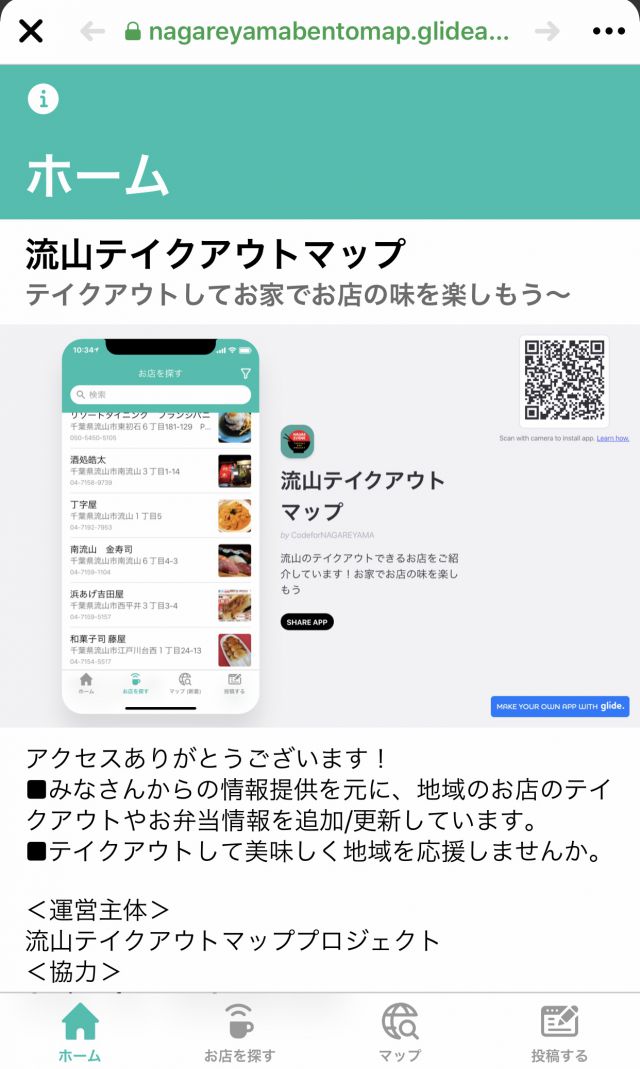Open the browser overflow menu
The width and height of the screenshot is (640, 1069).
click(607, 31)
